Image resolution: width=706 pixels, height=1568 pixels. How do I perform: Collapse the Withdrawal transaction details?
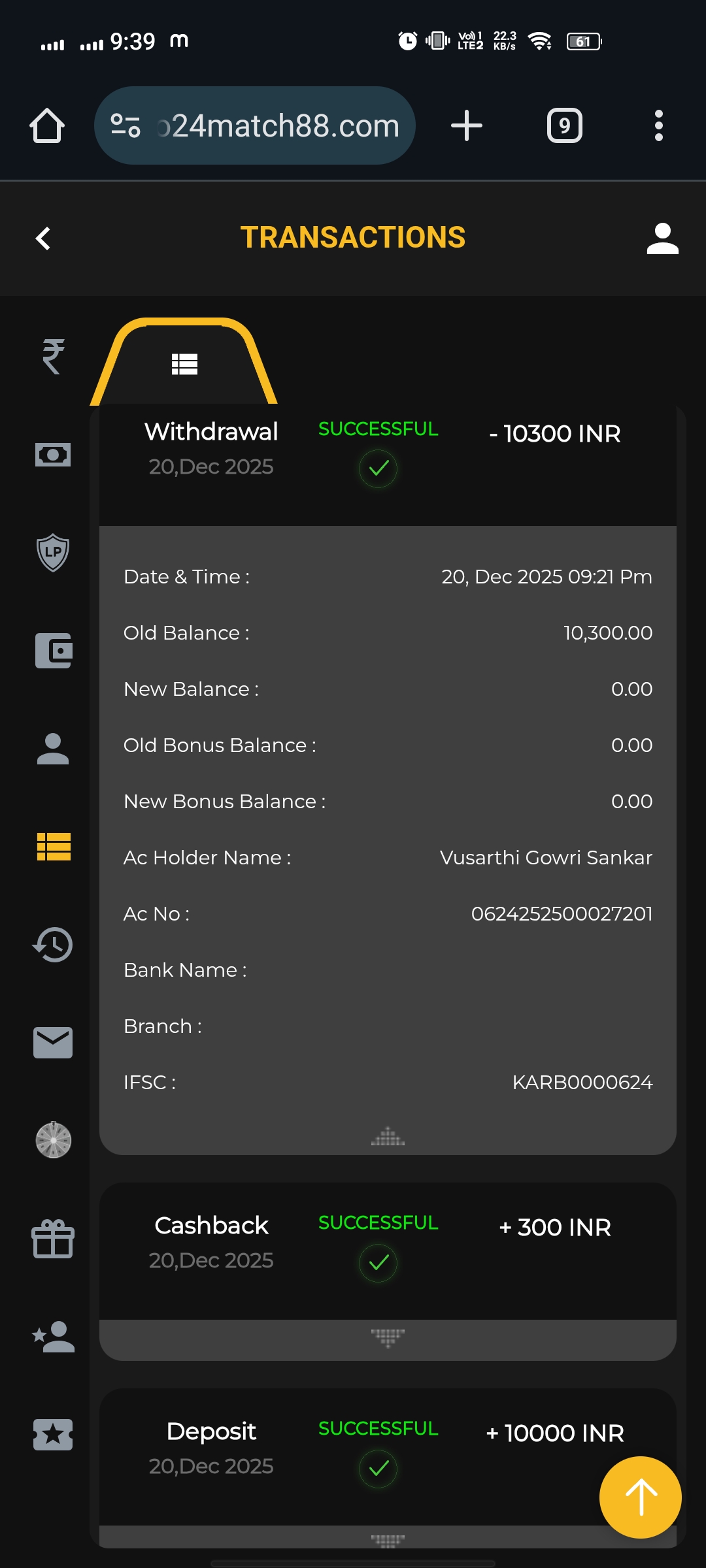tap(388, 1137)
